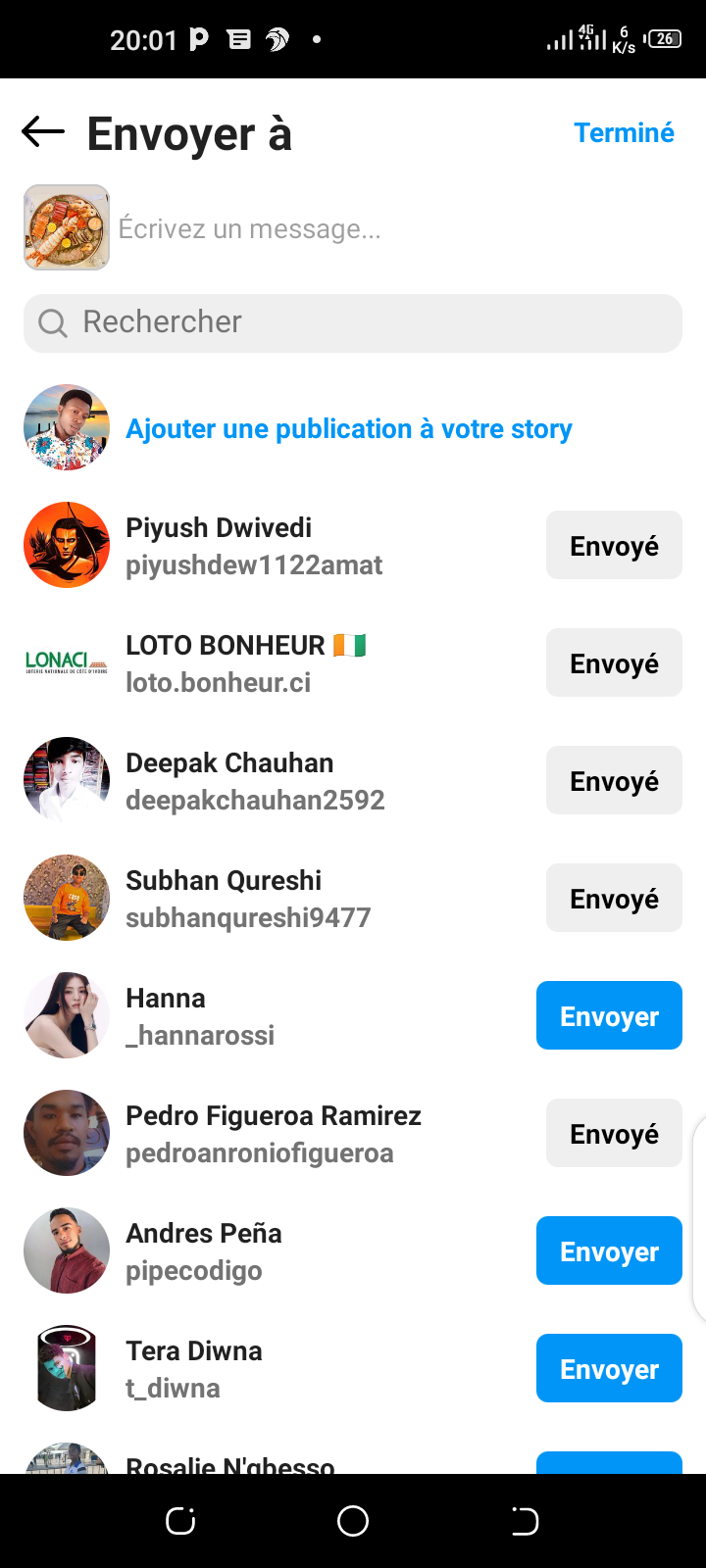706x1568 pixels.
Task: Tap Envoyé next to Piyush Dwivedi
Action: point(614,545)
